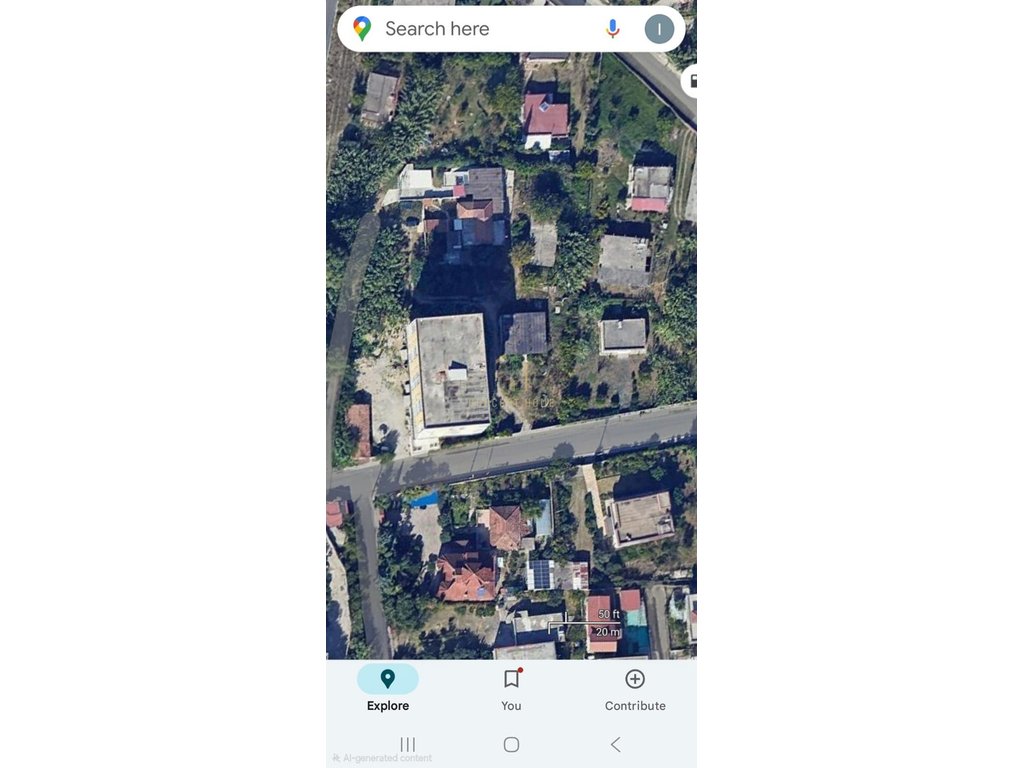Go back with the system back button
Screen dimensions: 1024x768
[615, 744]
